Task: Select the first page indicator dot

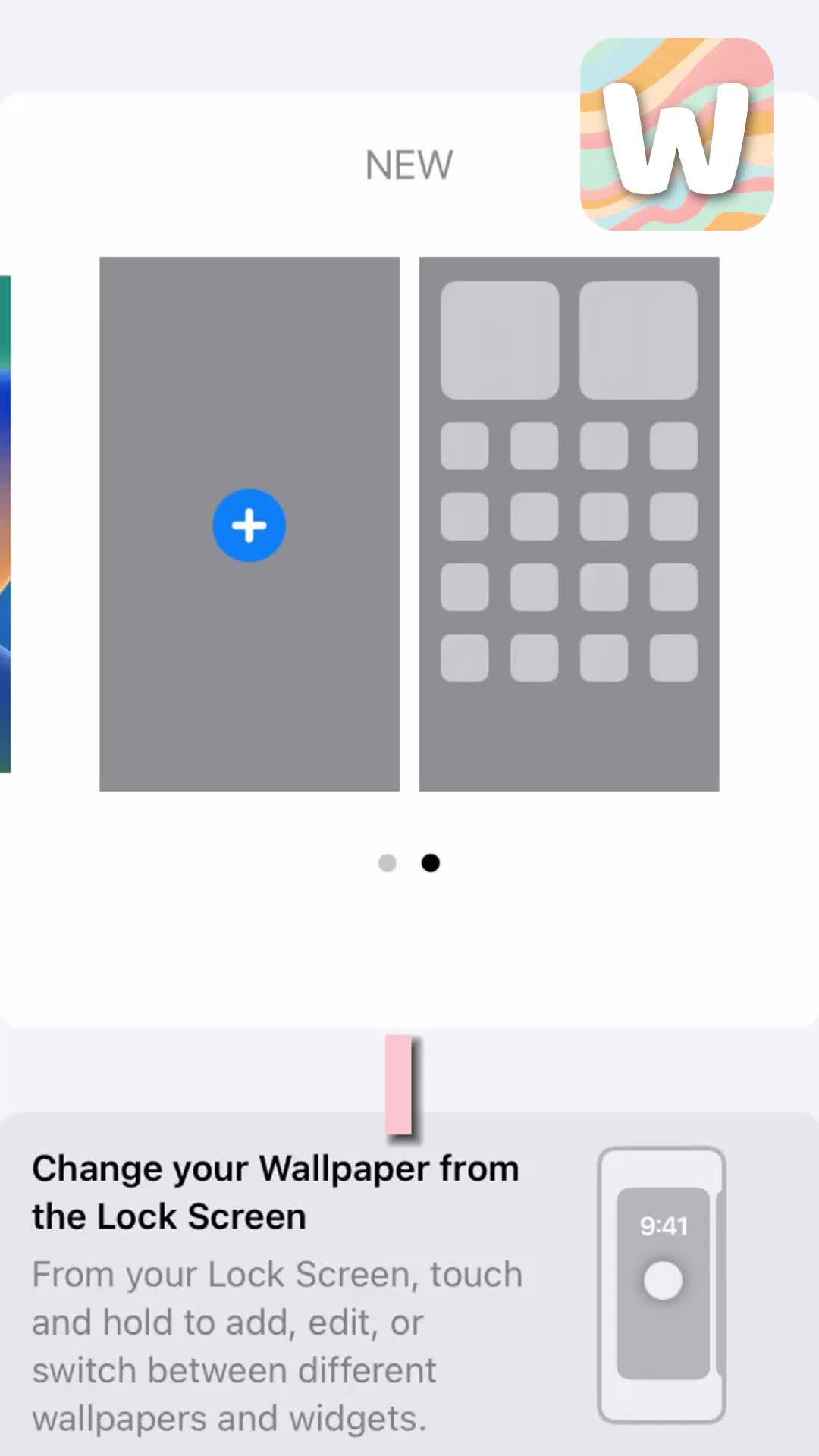Action: (x=388, y=863)
